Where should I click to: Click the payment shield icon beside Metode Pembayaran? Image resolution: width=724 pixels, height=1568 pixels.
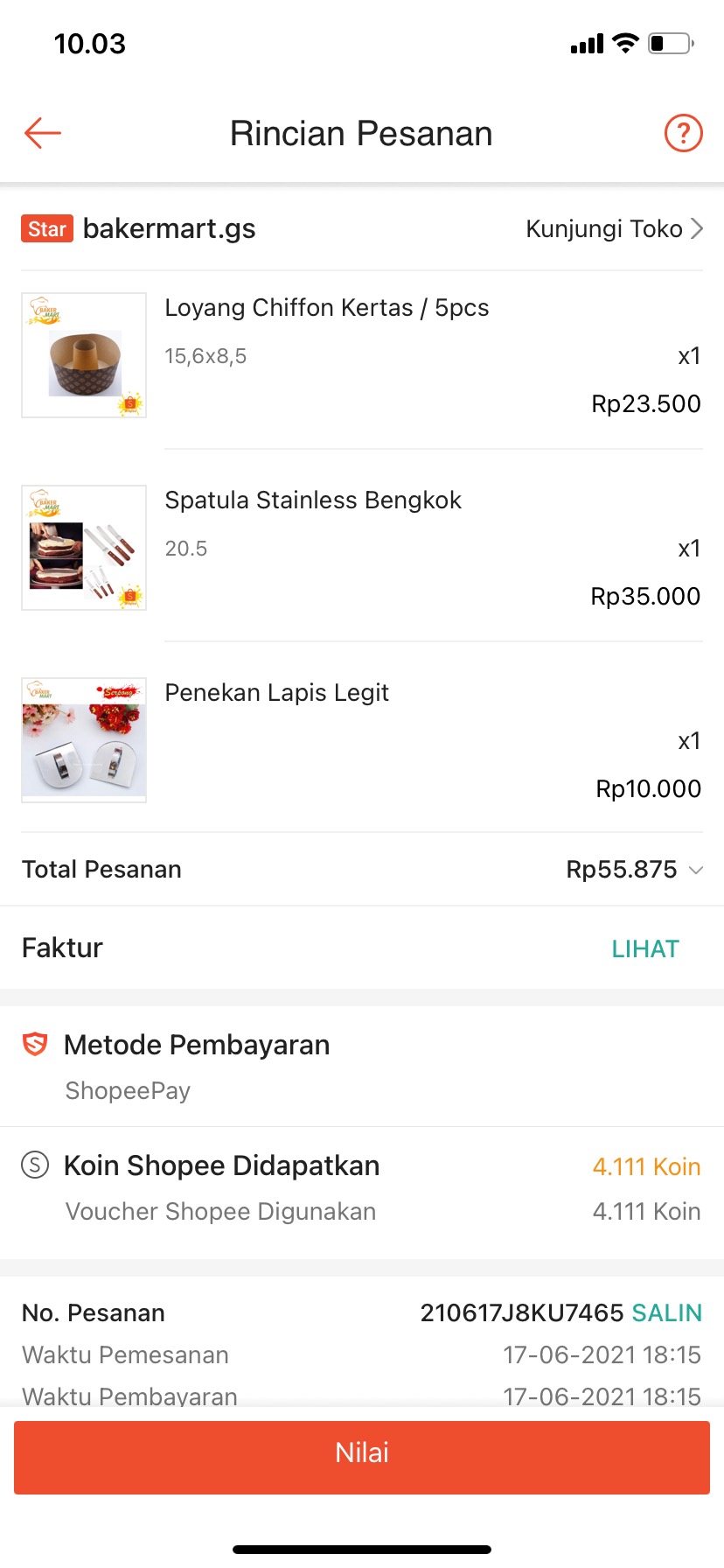(x=35, y=1044)
